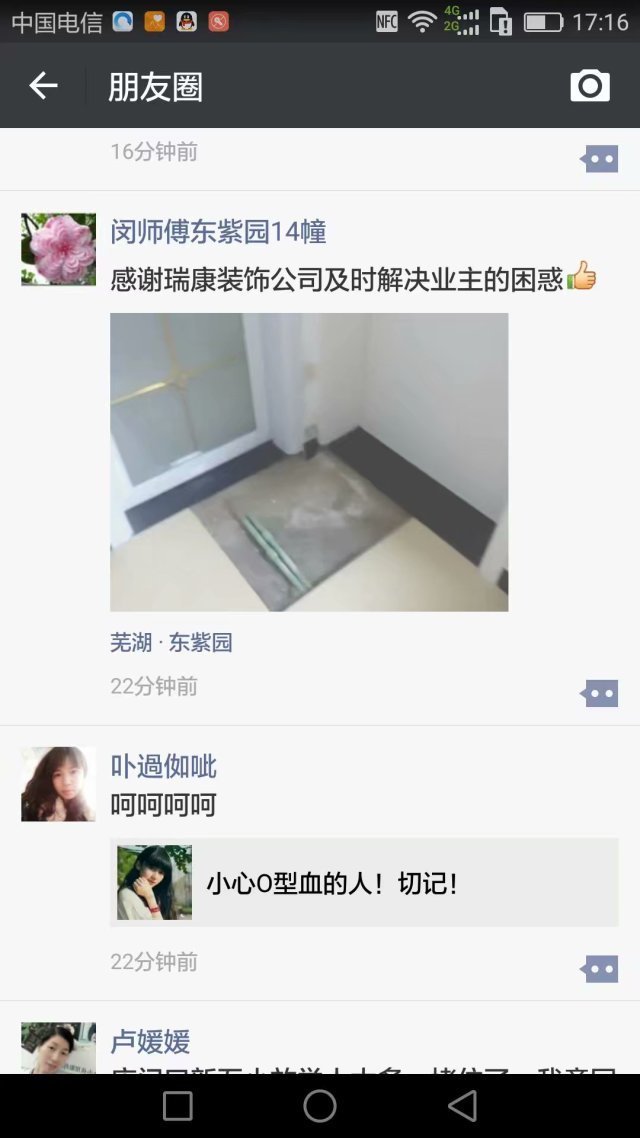The image size is (640, 1138).
Task: Open the name link 闵师傅东紫园14幢
Action: point(218,233)
